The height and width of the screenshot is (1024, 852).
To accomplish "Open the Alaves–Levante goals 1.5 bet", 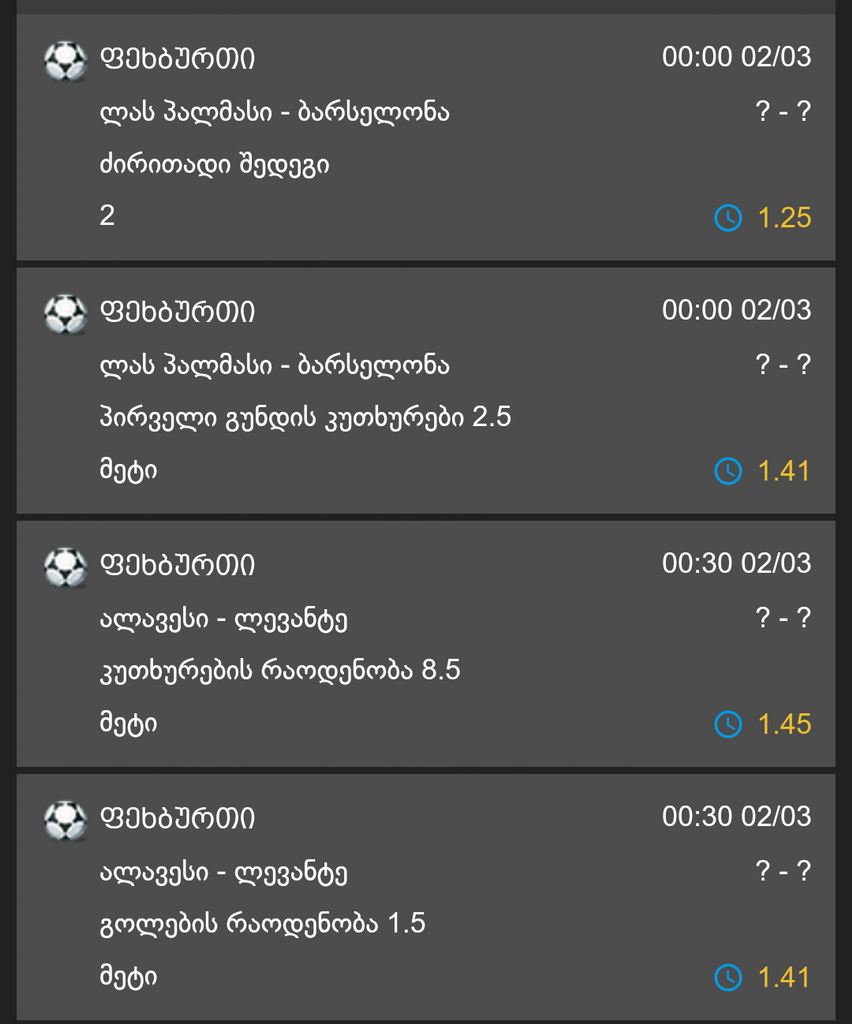I will coord(425,897).
